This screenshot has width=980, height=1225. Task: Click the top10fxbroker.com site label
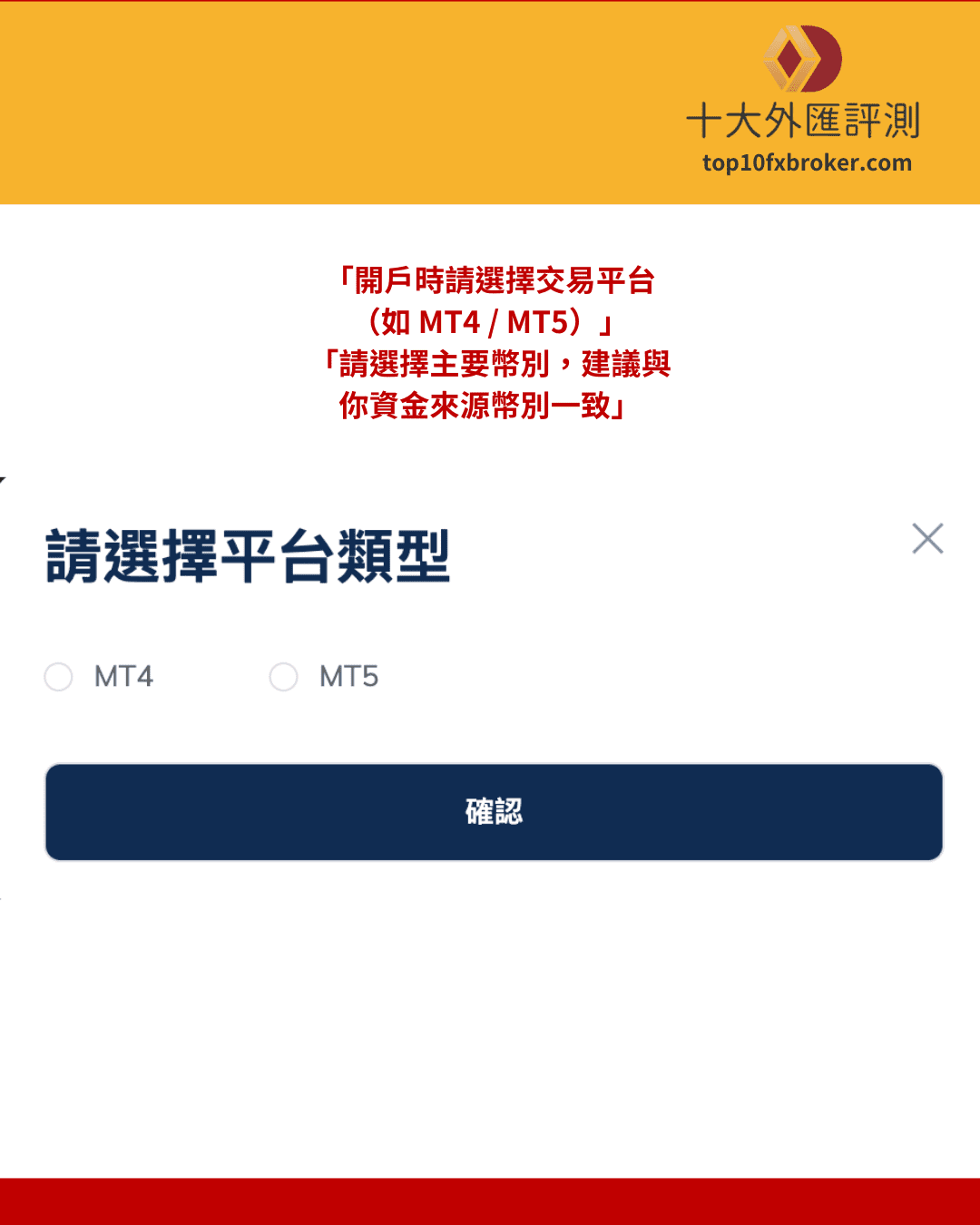(808, 163)
